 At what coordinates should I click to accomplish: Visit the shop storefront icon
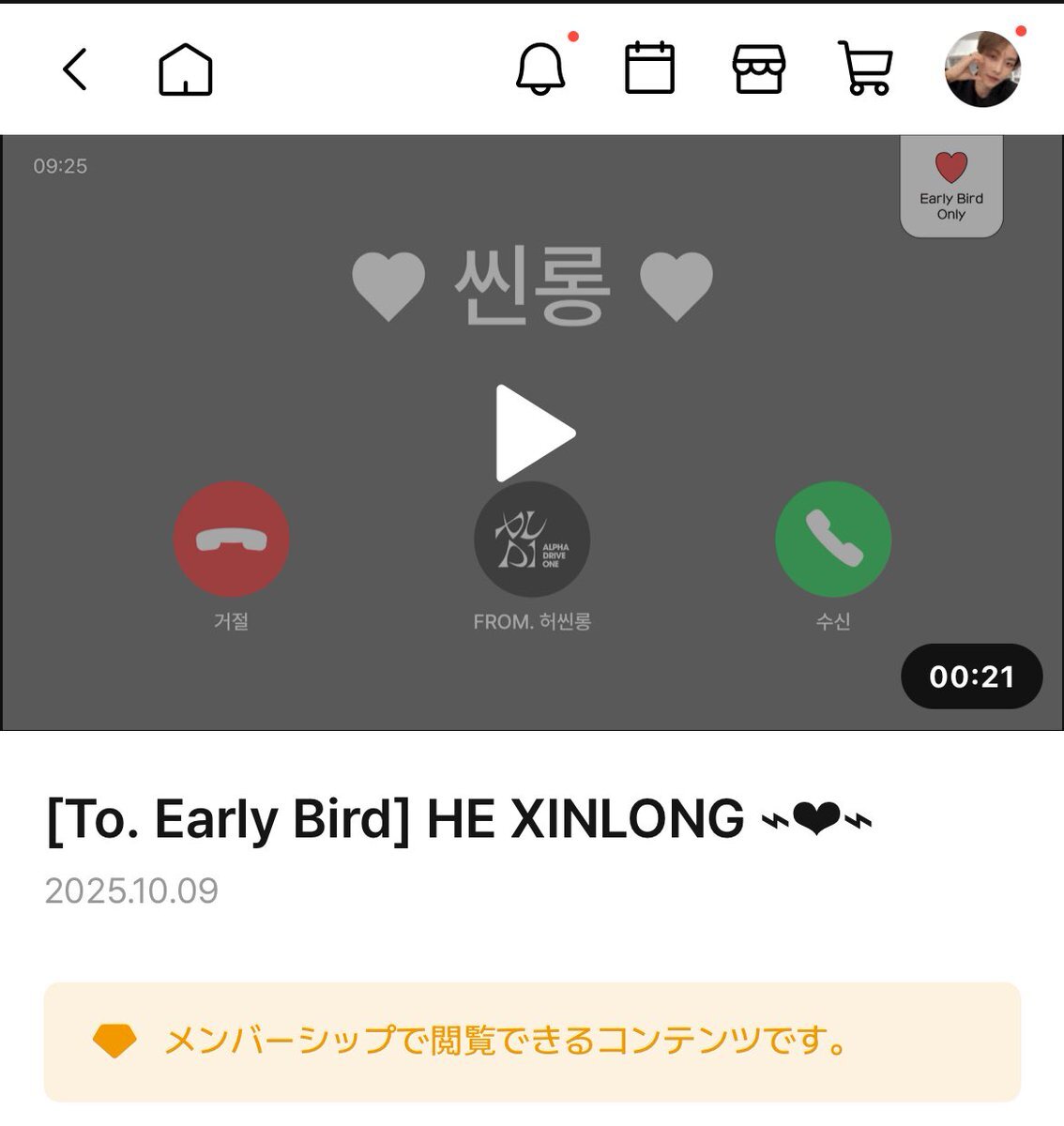(x=758, y=68)
